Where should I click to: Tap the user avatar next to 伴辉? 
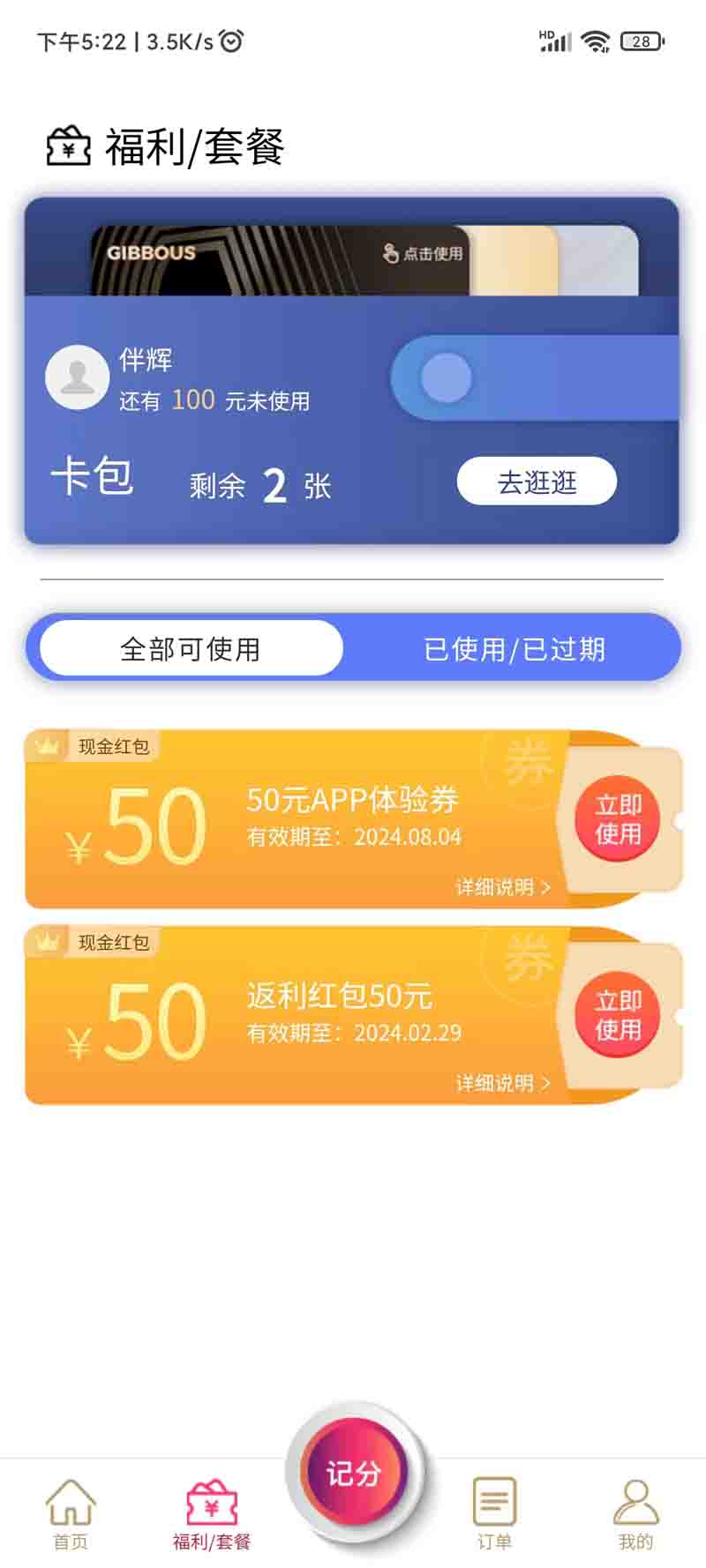(x=78, y=377)
